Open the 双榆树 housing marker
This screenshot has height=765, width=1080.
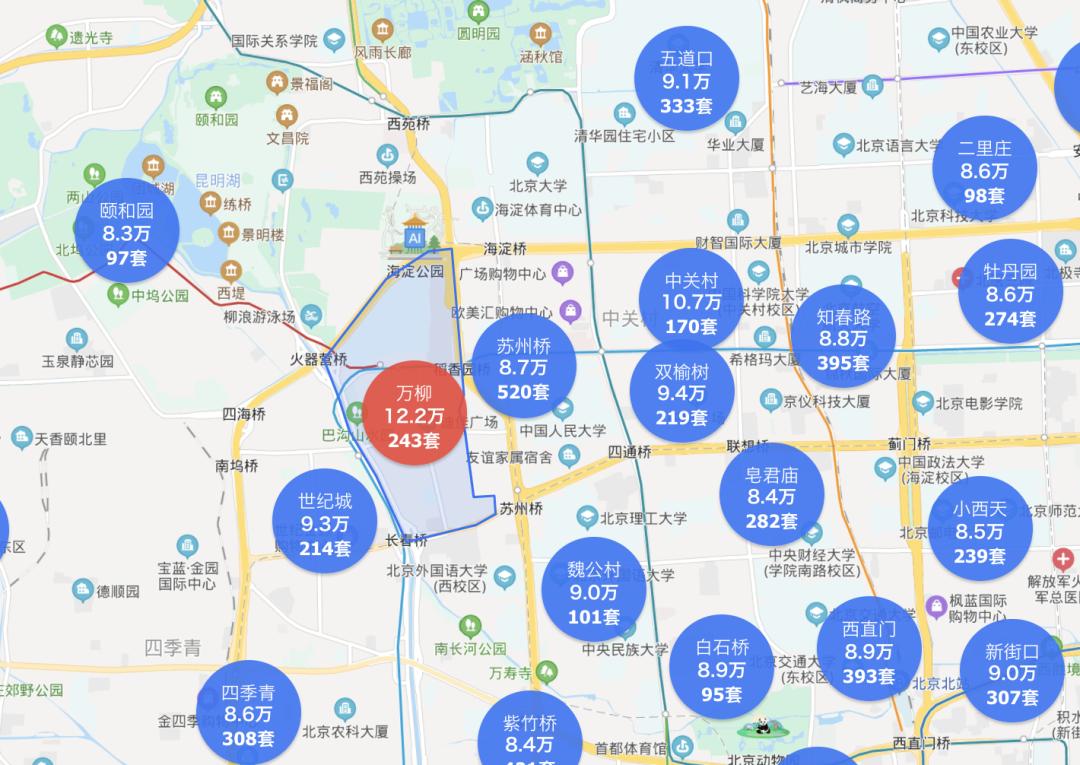pyautogui.click(x=682, y=393)
